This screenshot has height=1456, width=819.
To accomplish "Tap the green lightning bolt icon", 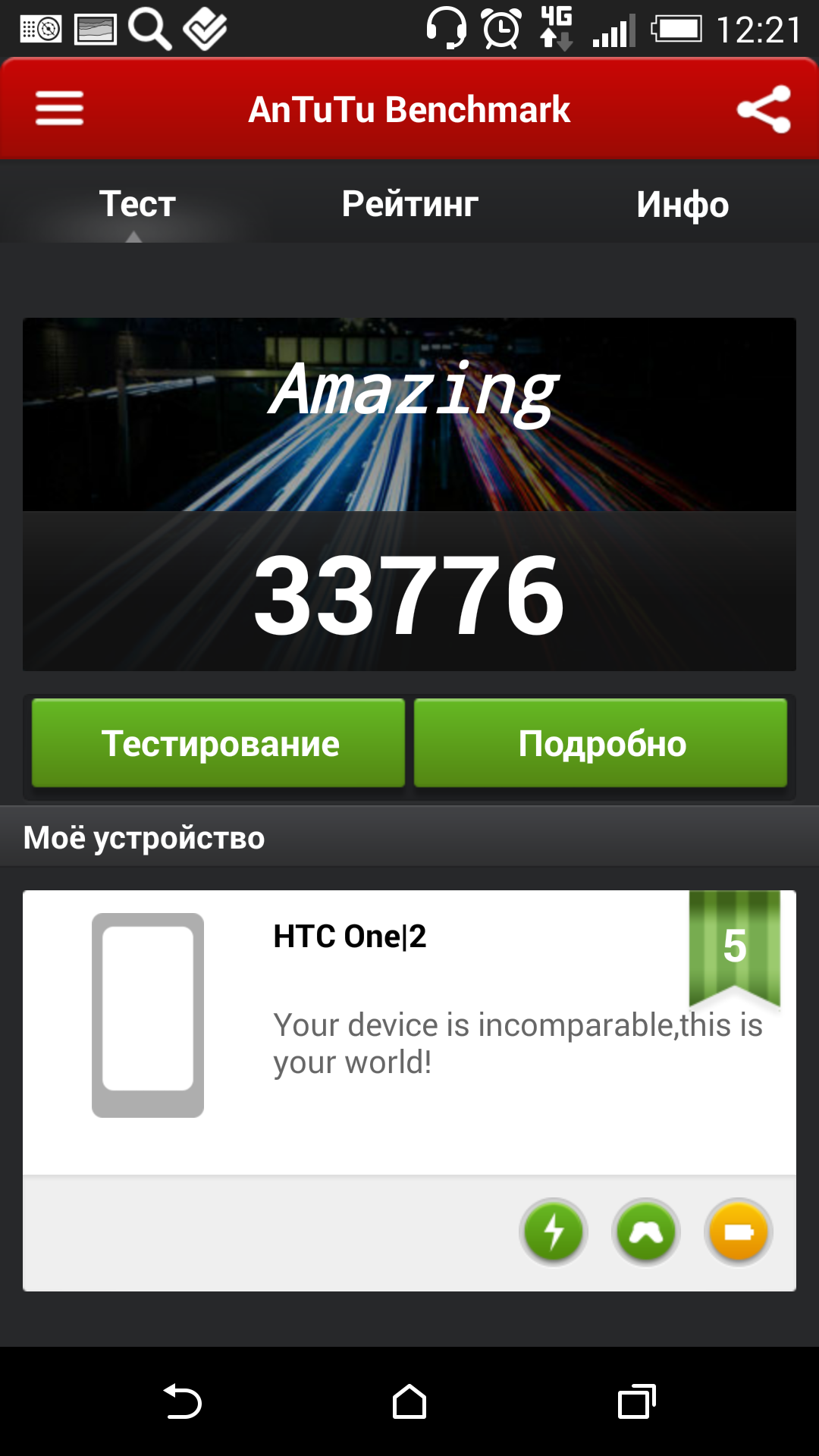I will pos(554,1232).
